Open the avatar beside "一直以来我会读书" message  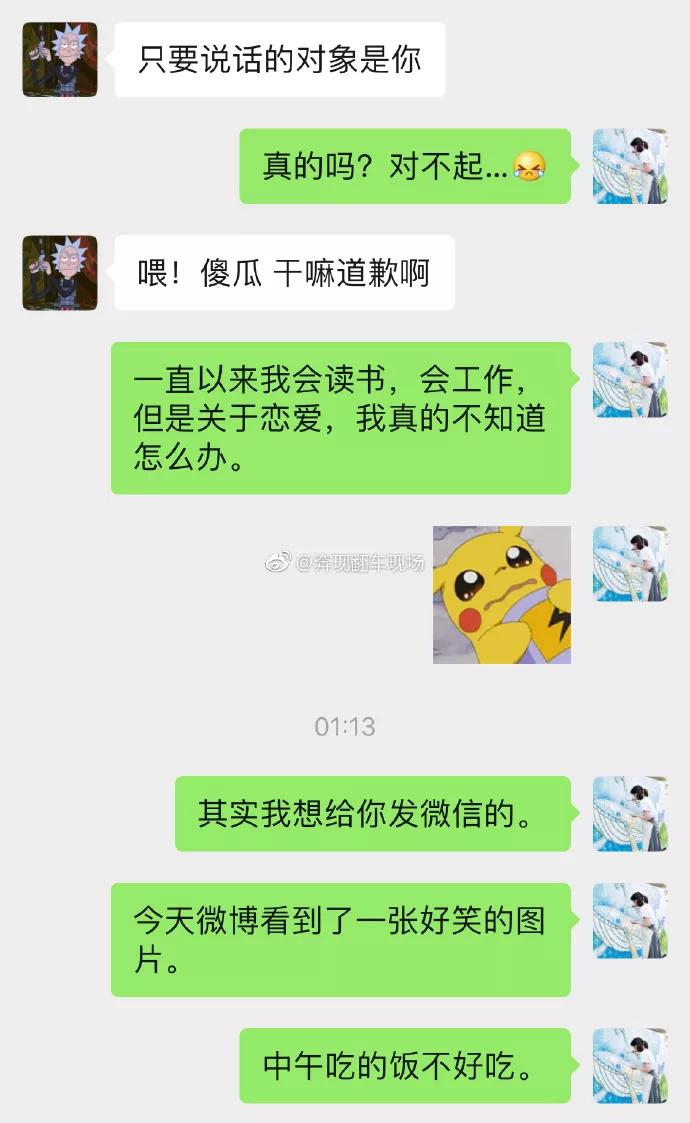[x=629, y=380]
